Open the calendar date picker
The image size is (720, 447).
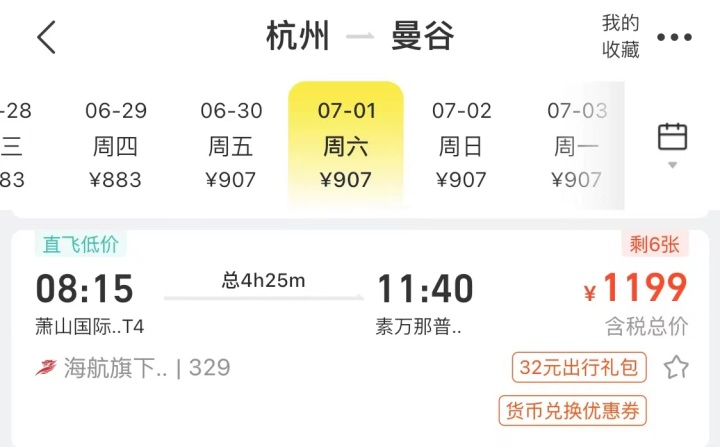(672, 143)
